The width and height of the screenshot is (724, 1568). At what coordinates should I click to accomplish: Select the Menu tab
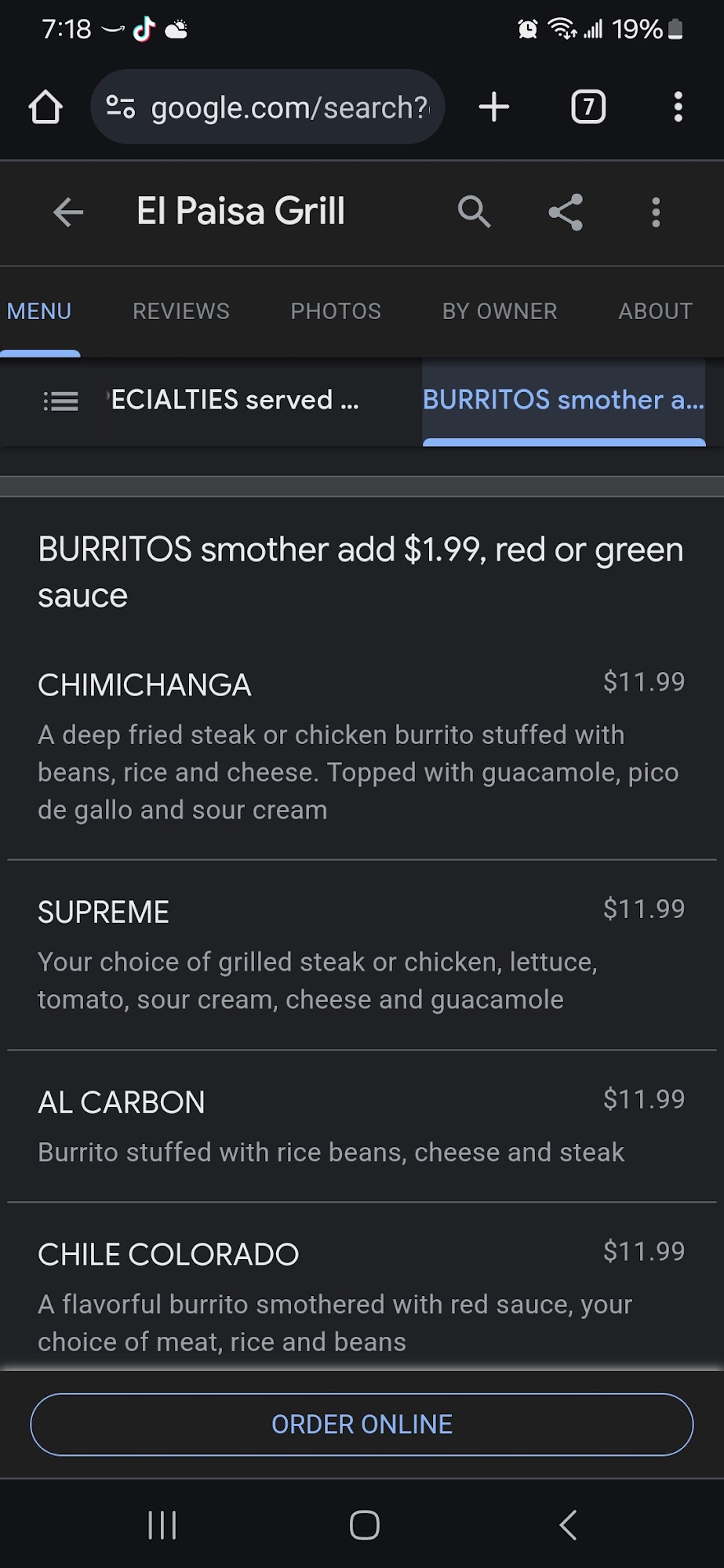39,311
